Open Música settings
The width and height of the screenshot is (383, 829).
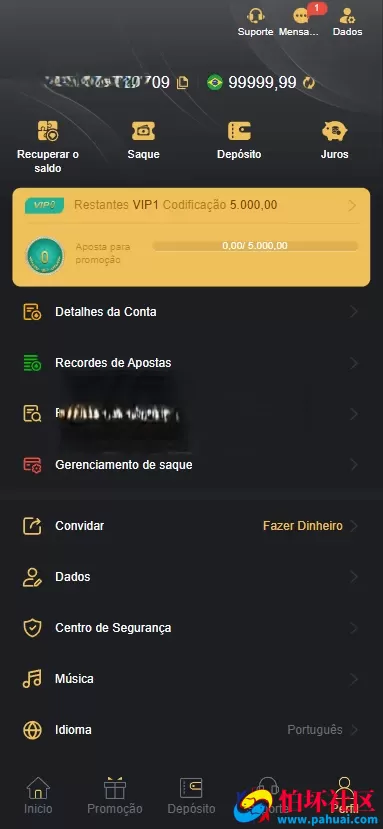(191, 678)
